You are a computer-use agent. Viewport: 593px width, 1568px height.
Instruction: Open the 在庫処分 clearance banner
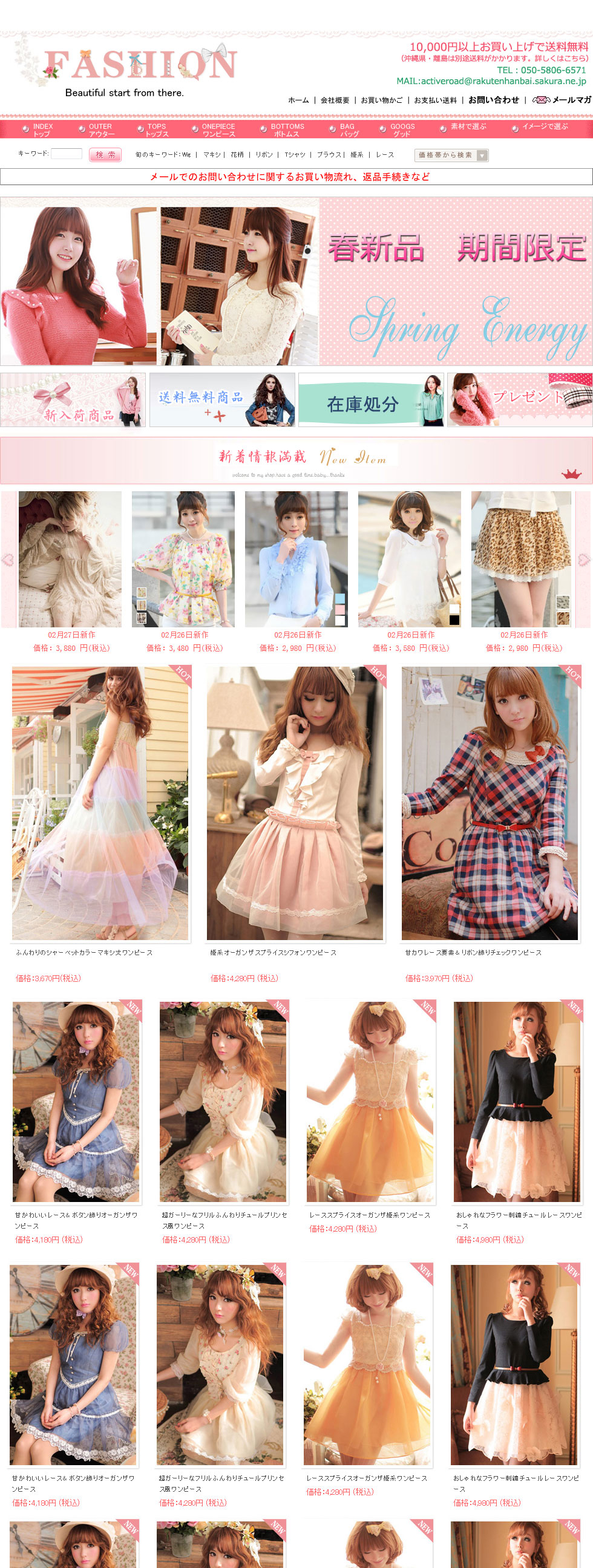click(371, 400)
